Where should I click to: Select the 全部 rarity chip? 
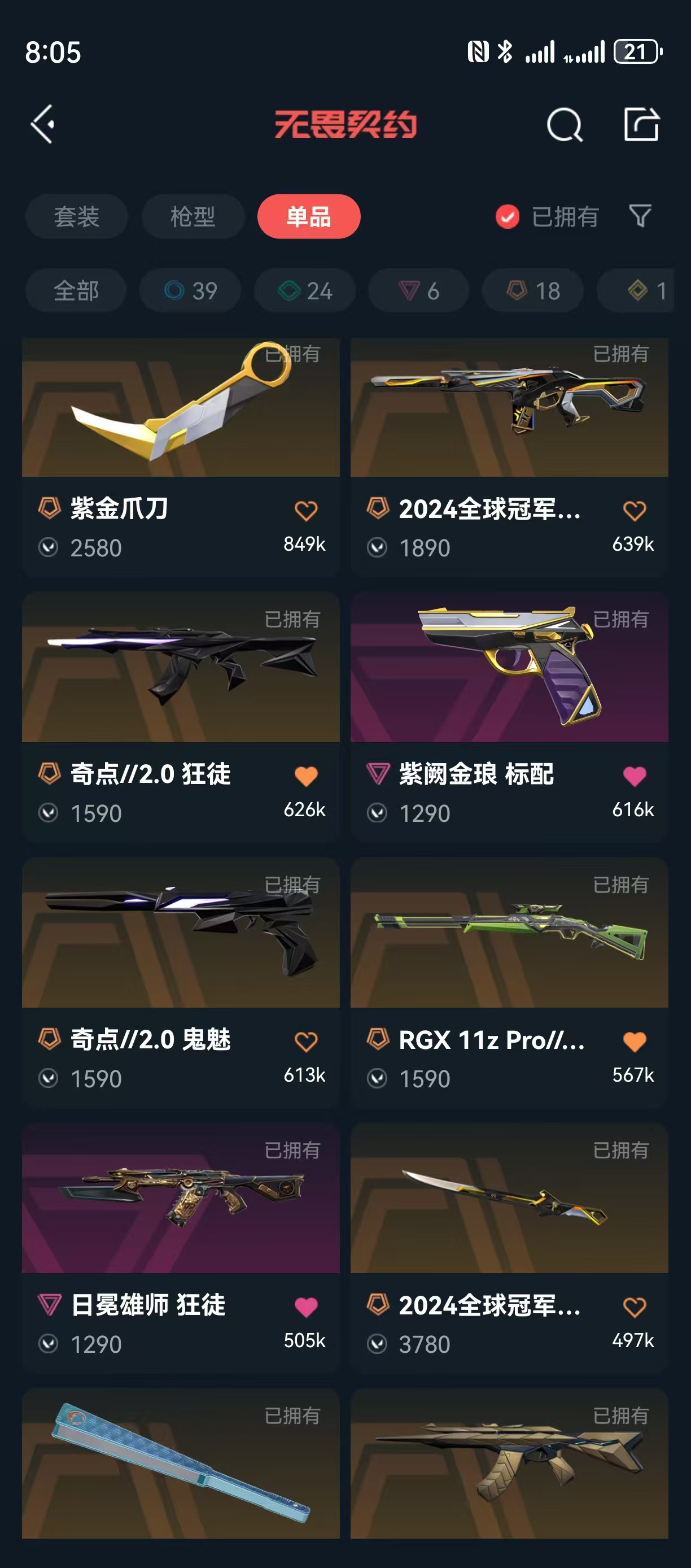point(76,291)
